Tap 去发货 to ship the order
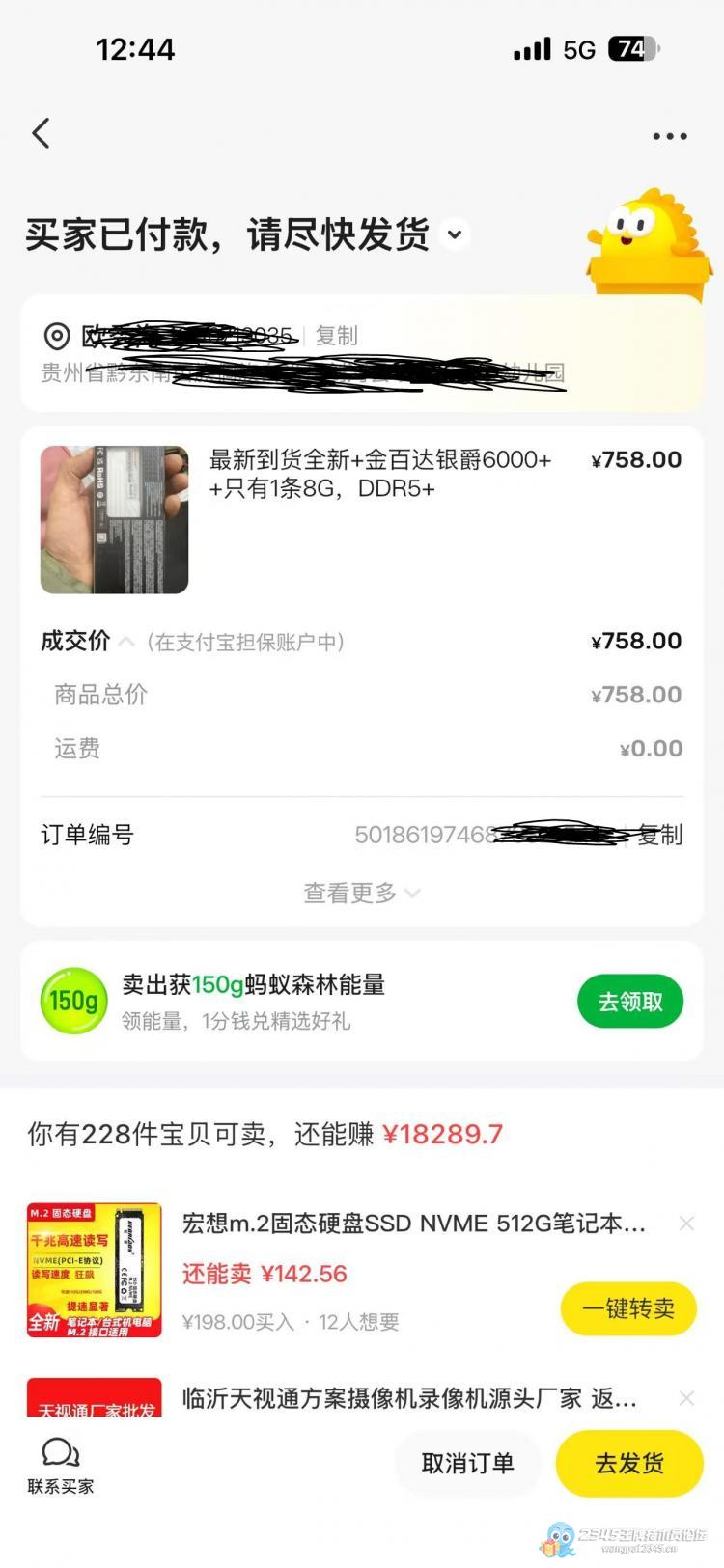Image resolution: width=724 pixels, height=1568 pixels. coord(629,1463)
